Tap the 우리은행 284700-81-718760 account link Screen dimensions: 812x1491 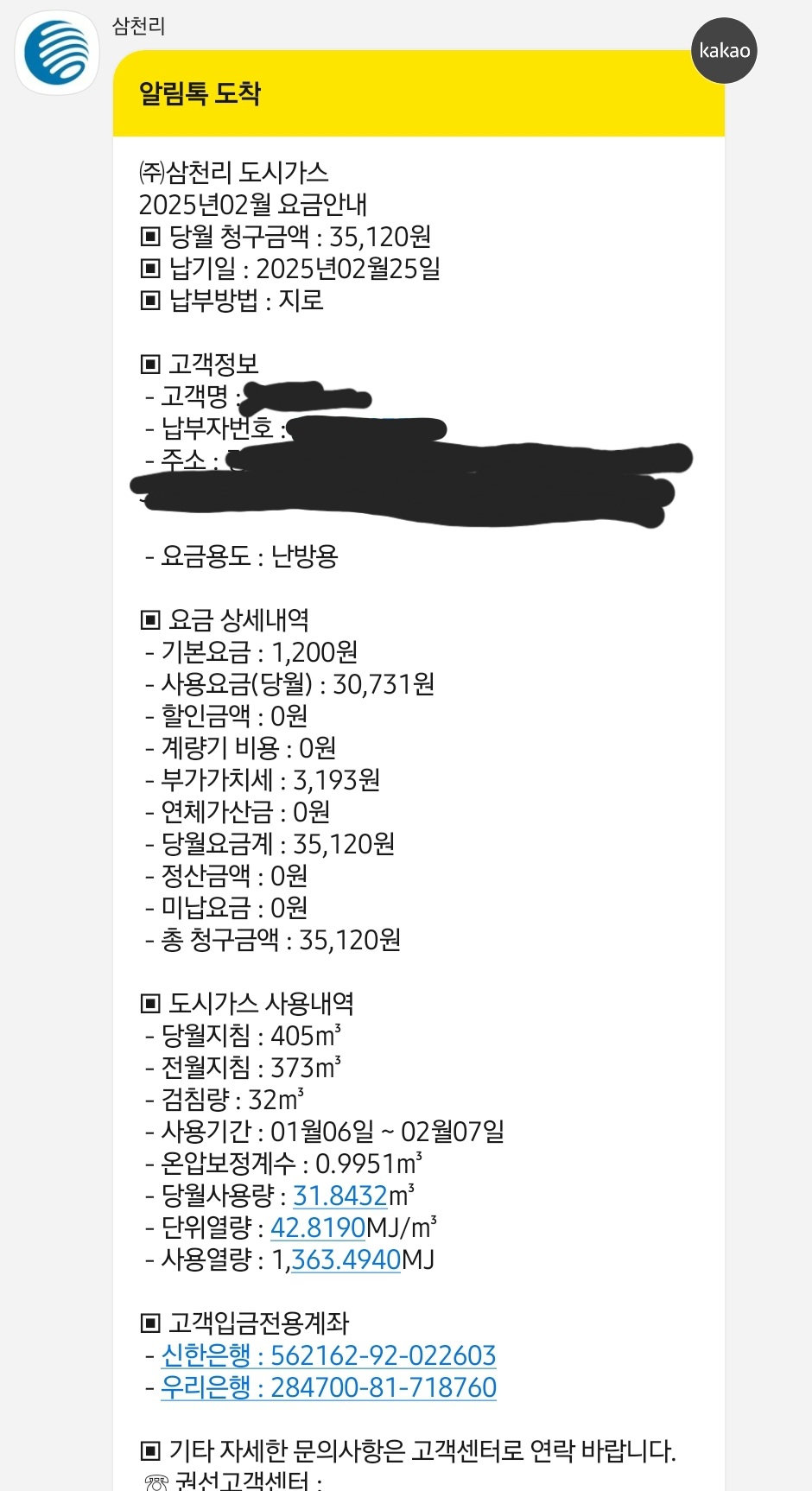coord(328,1386)
